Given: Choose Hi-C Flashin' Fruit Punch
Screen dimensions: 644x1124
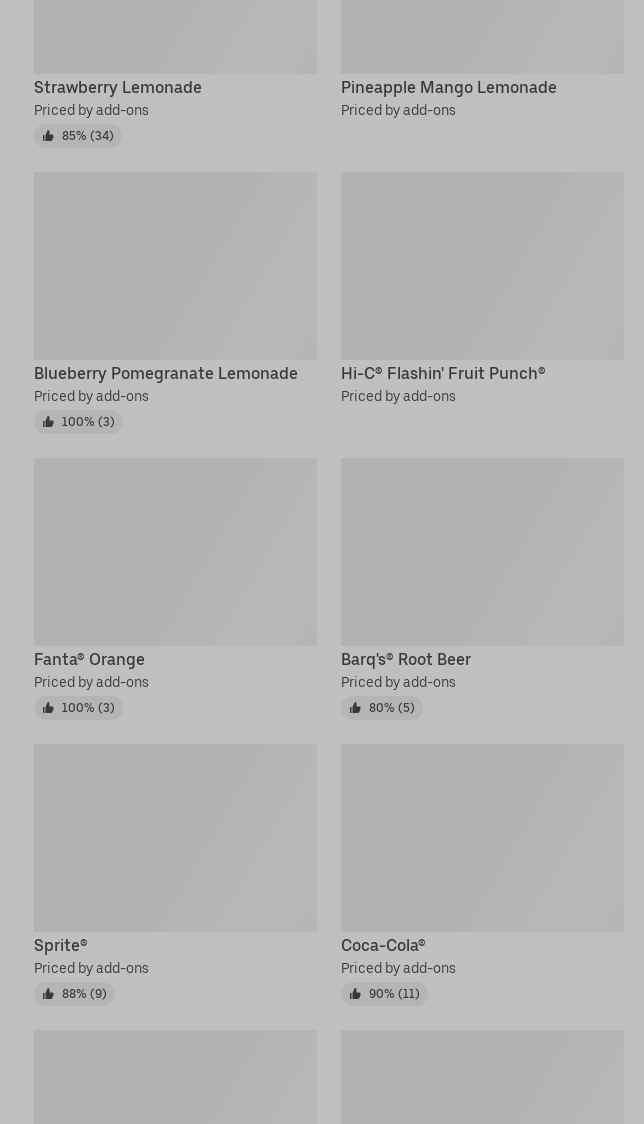Looking at the screenshot, I should pos(482,290).
